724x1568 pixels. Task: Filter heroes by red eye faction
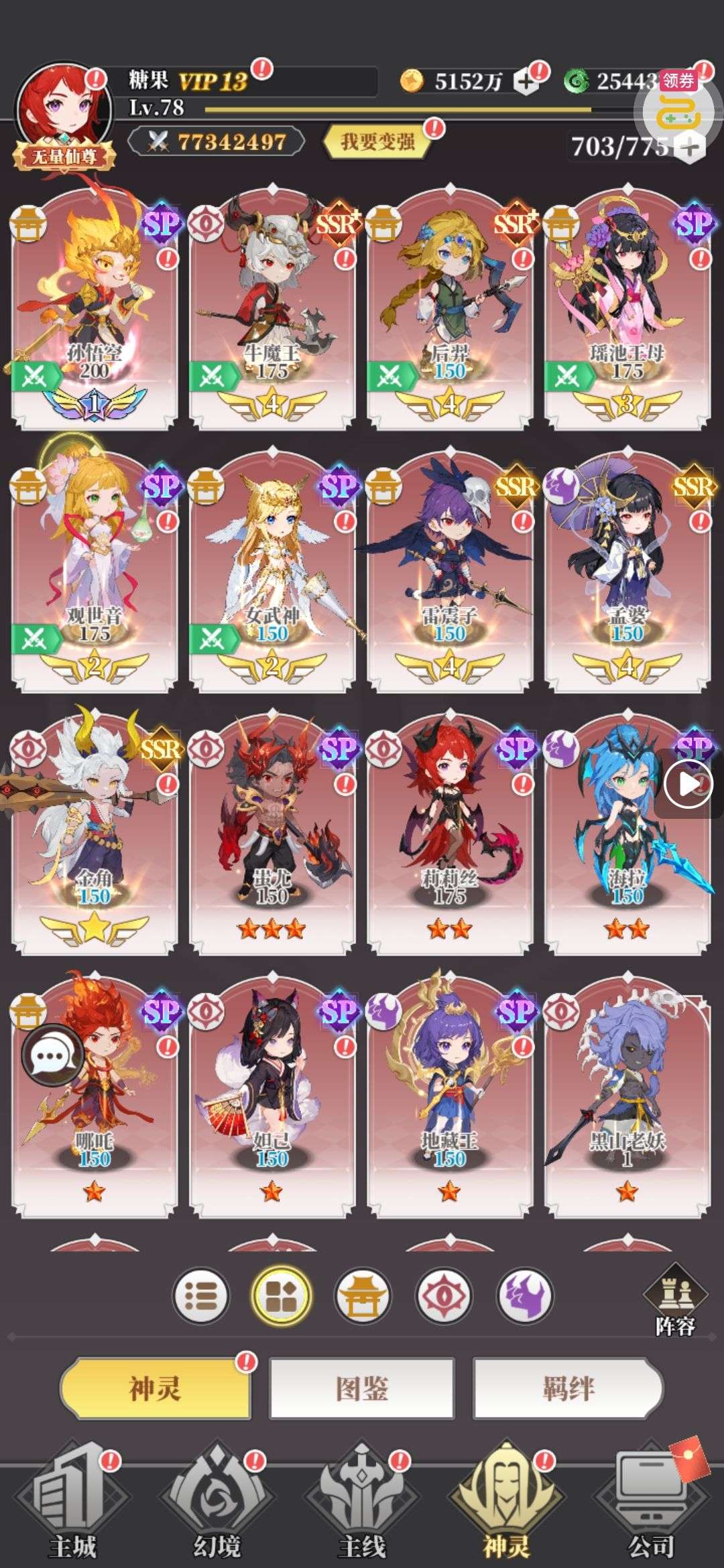coord(444,1295)
